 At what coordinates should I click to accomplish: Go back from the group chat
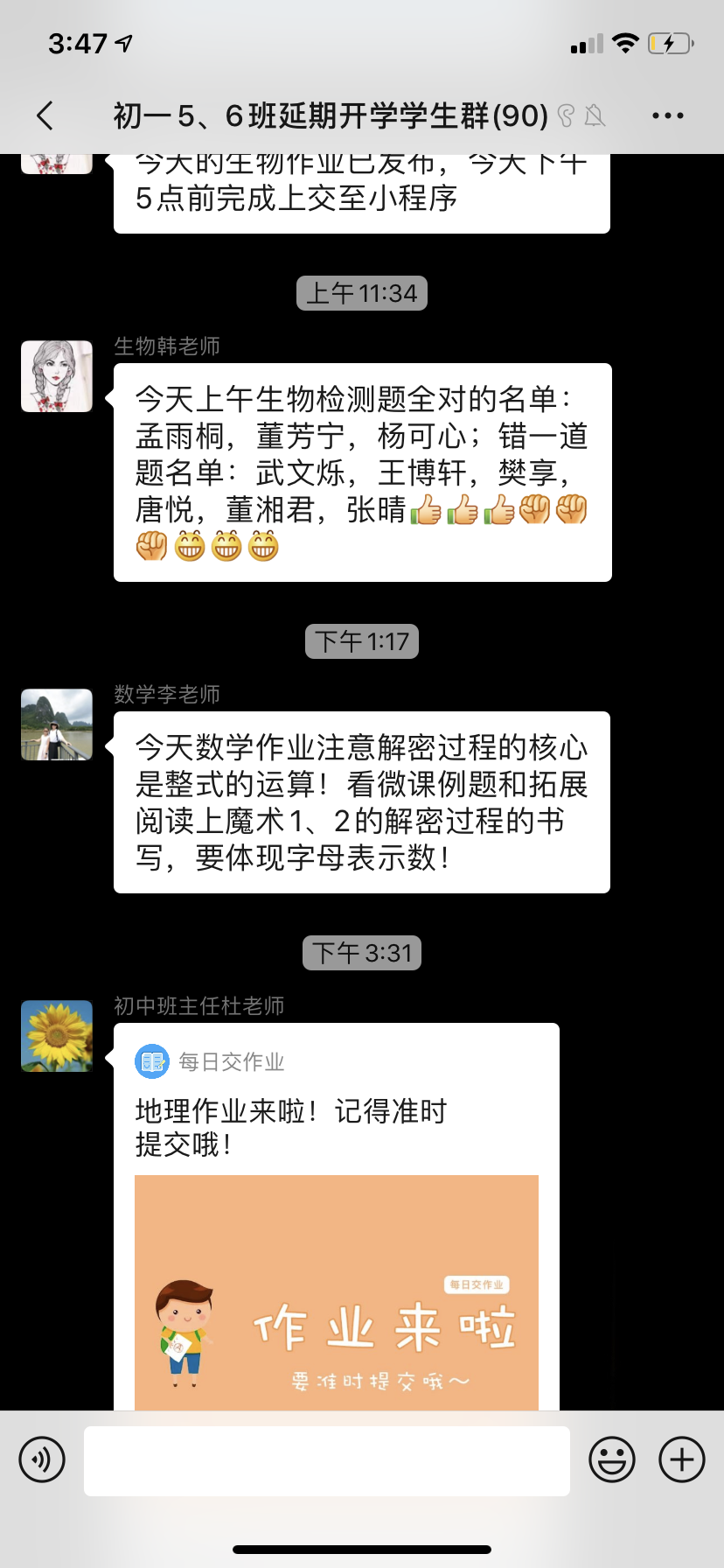click(45, 115)
